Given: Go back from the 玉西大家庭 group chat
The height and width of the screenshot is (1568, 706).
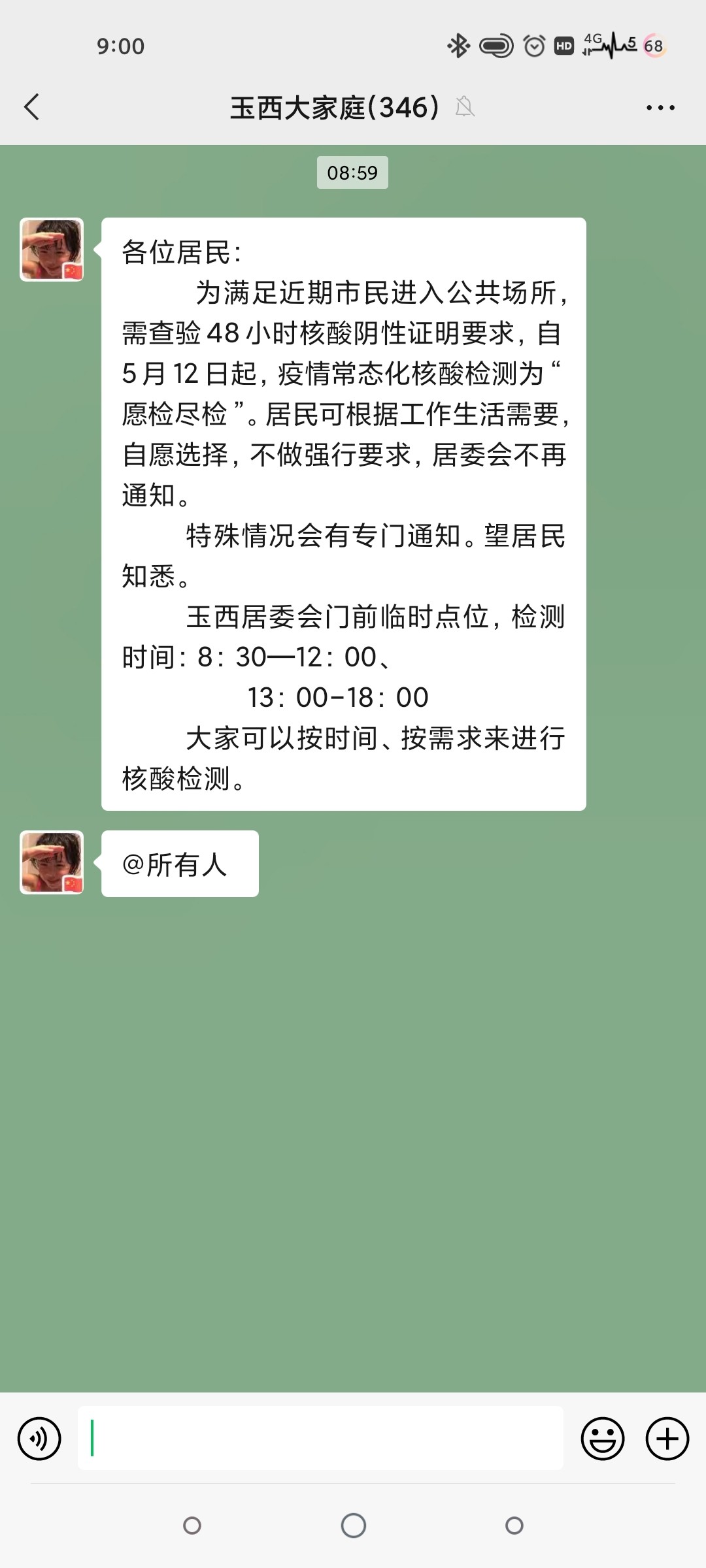Looking at the screenshot, I should (31, 107).
